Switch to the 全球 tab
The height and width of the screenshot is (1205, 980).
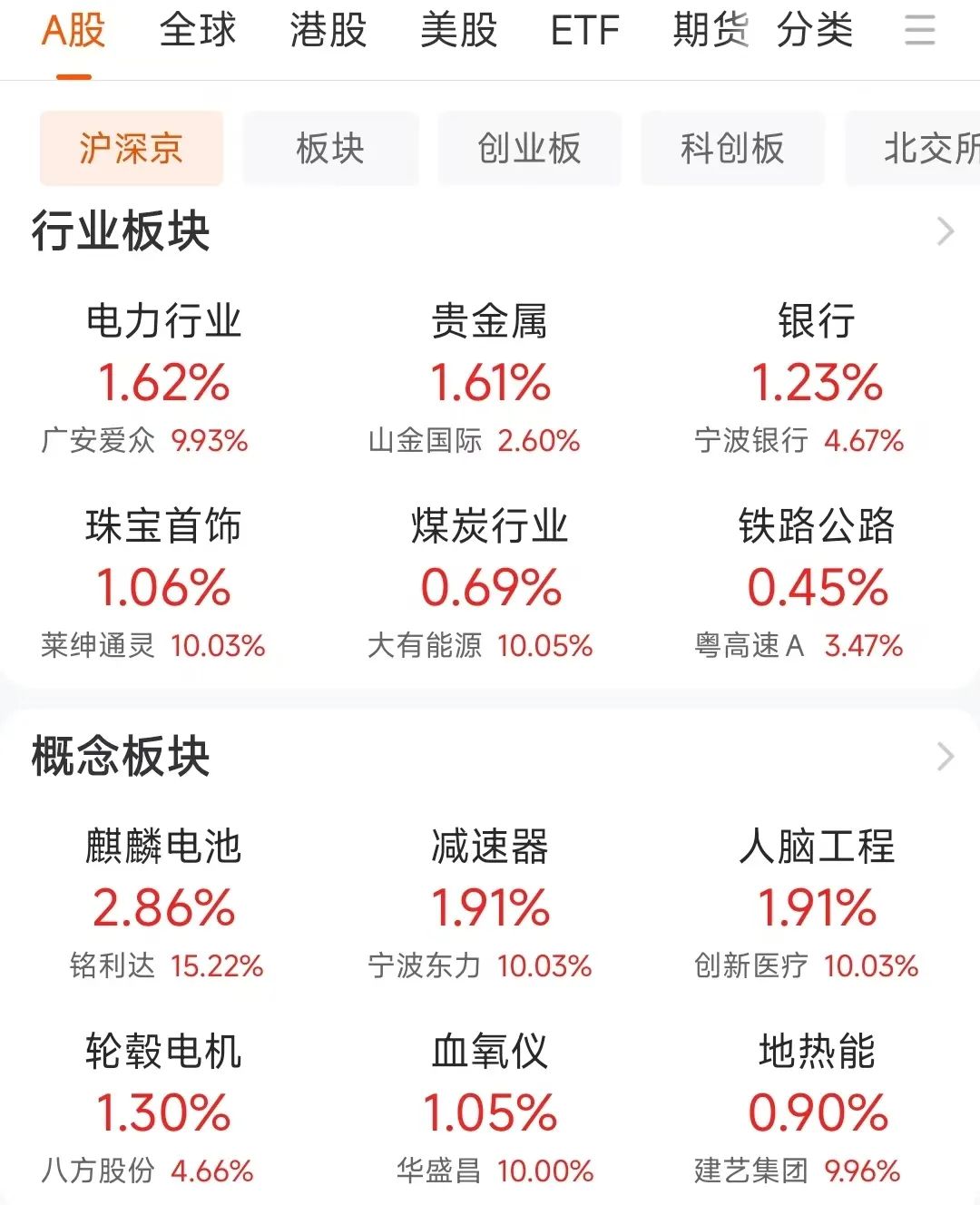[197, 31]
